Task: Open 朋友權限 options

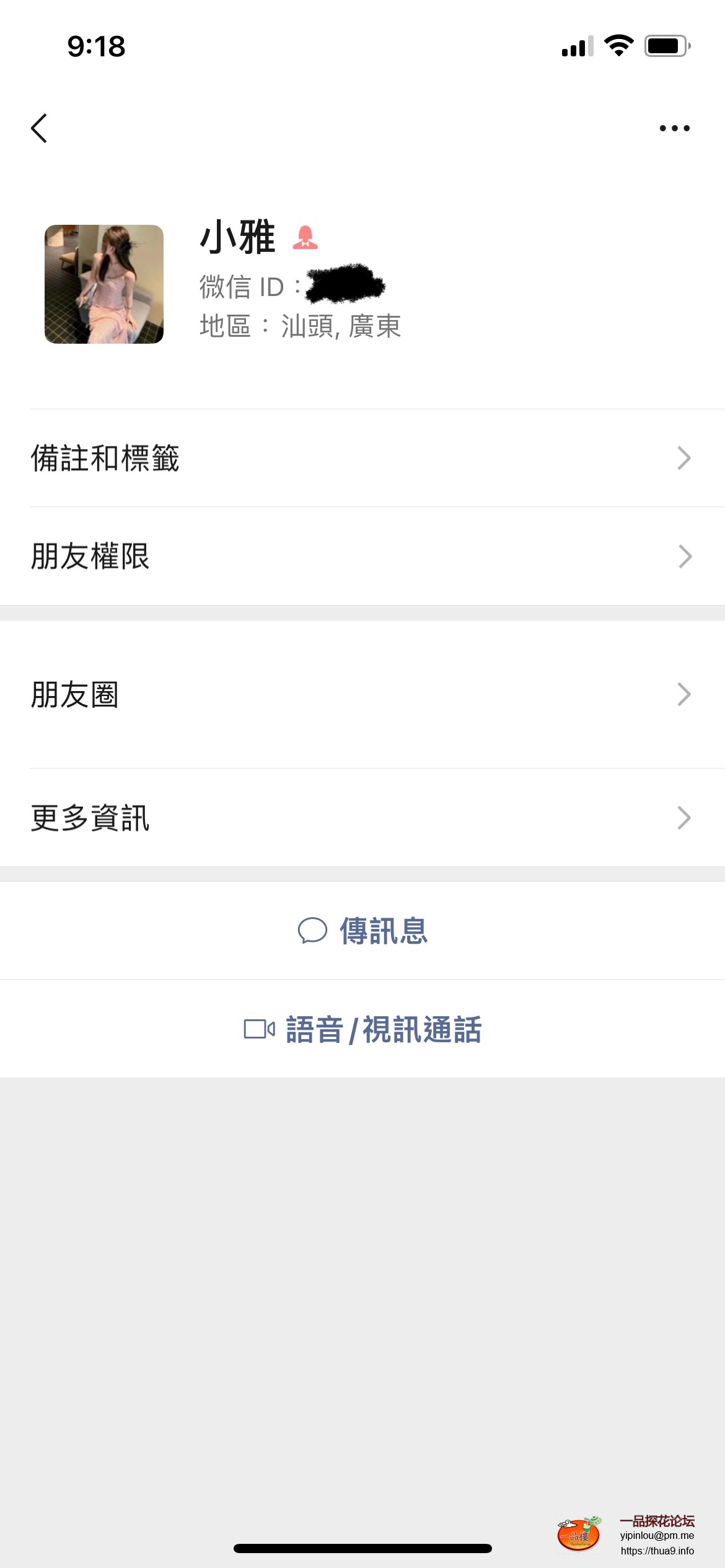Action: click(362, 556)
